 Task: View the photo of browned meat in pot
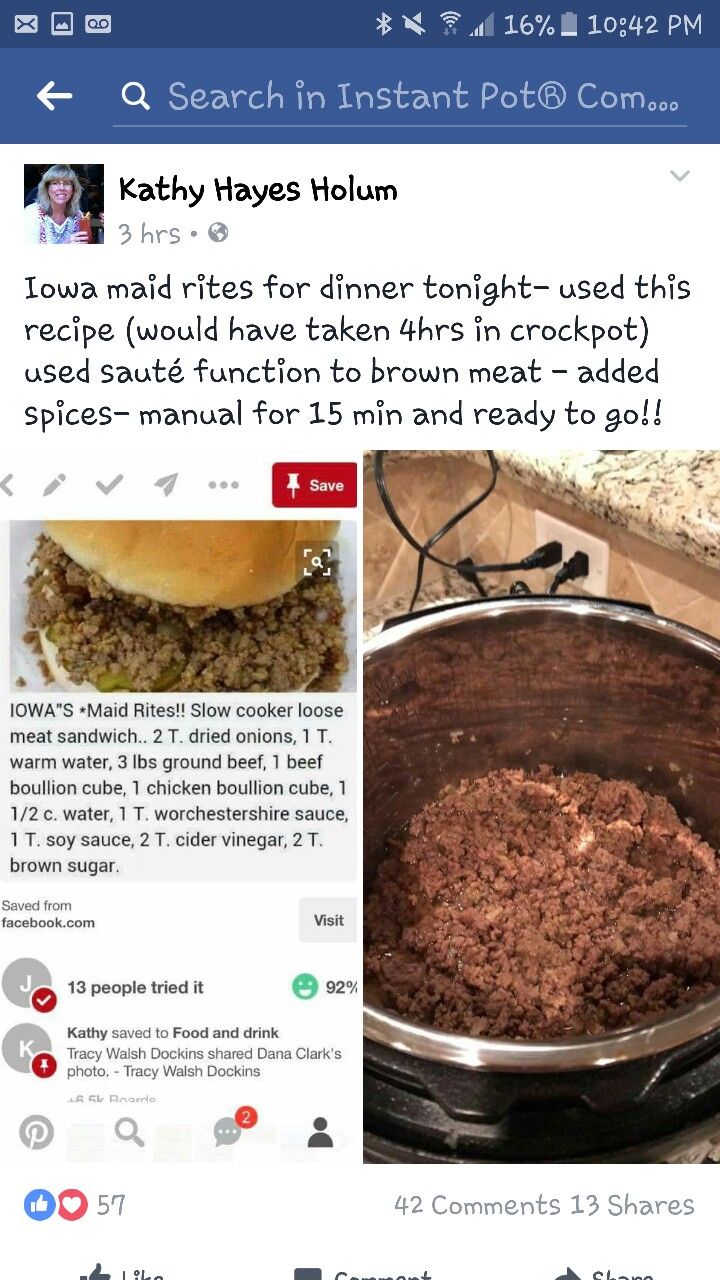coord(541,806)
